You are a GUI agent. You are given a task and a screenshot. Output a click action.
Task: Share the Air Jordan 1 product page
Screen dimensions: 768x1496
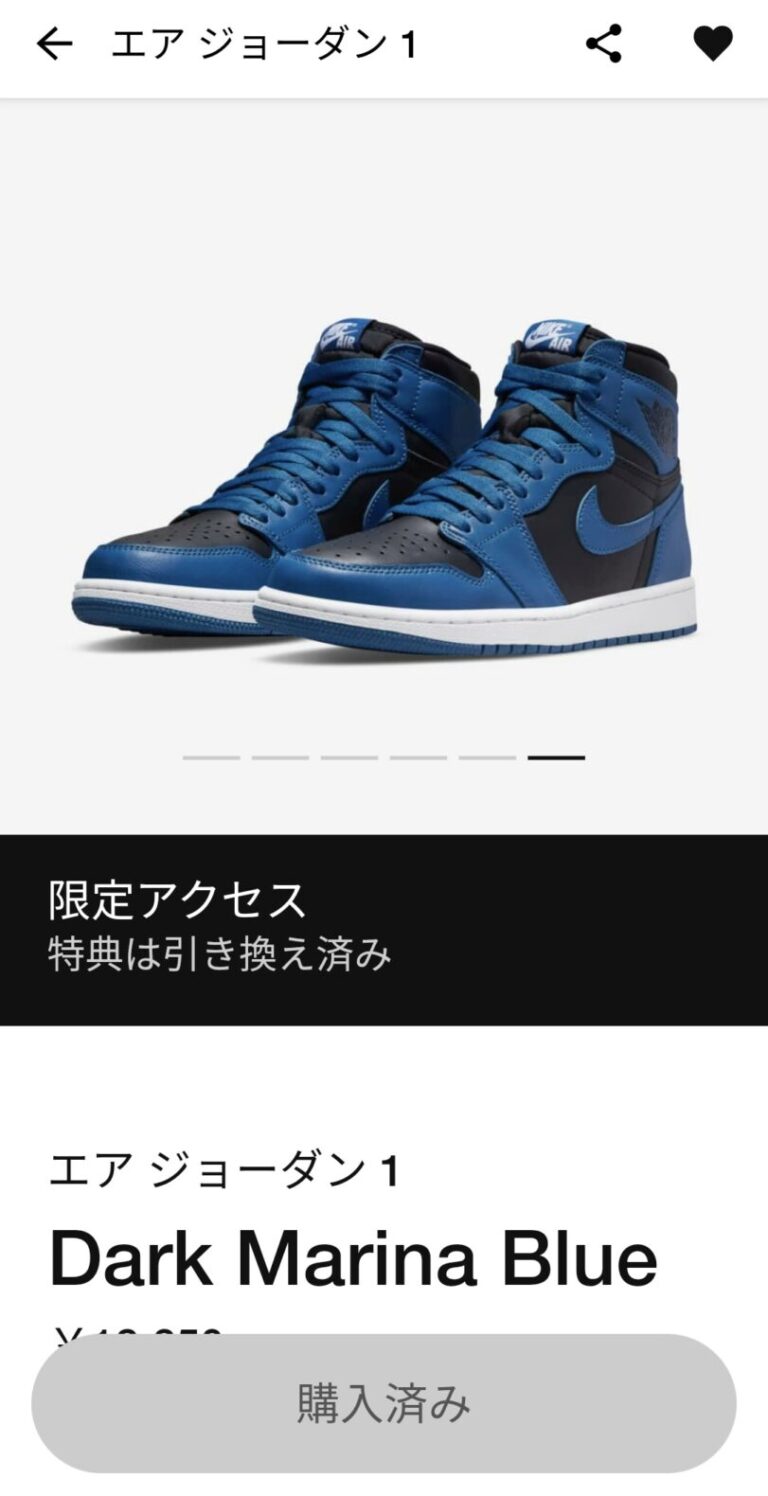point(603,44)
